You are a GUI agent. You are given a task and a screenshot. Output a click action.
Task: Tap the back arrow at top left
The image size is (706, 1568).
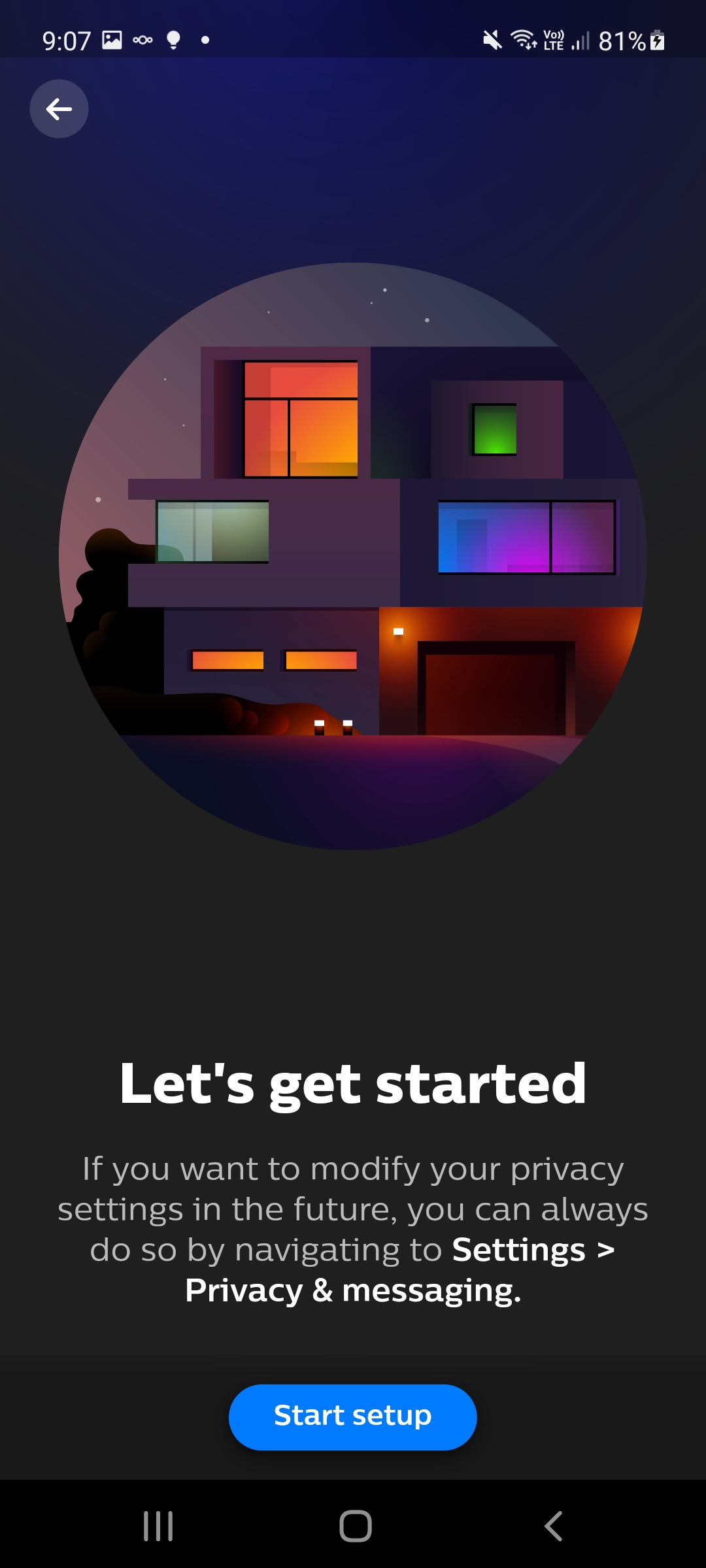coord(58,109)
